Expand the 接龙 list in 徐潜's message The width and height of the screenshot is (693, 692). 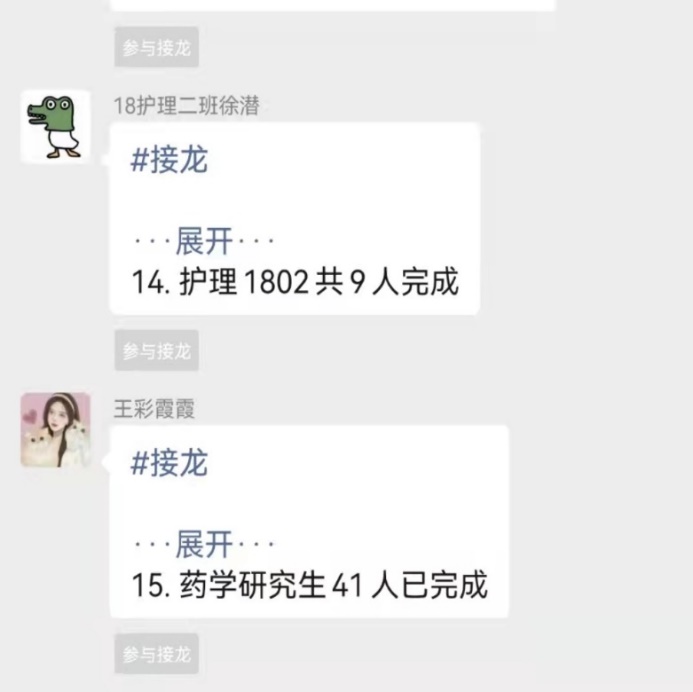[204, 241]
